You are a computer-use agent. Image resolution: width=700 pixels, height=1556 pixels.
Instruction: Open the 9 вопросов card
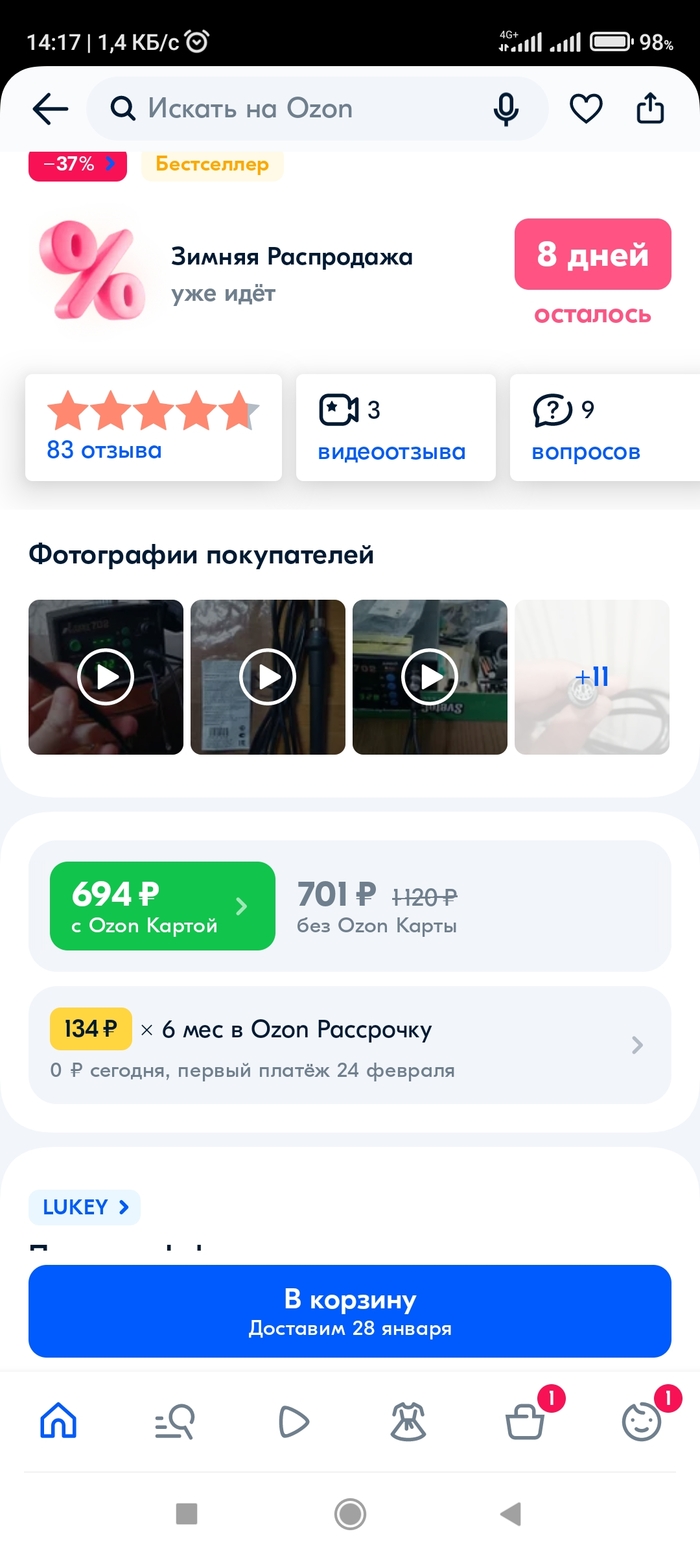(600, 427)
